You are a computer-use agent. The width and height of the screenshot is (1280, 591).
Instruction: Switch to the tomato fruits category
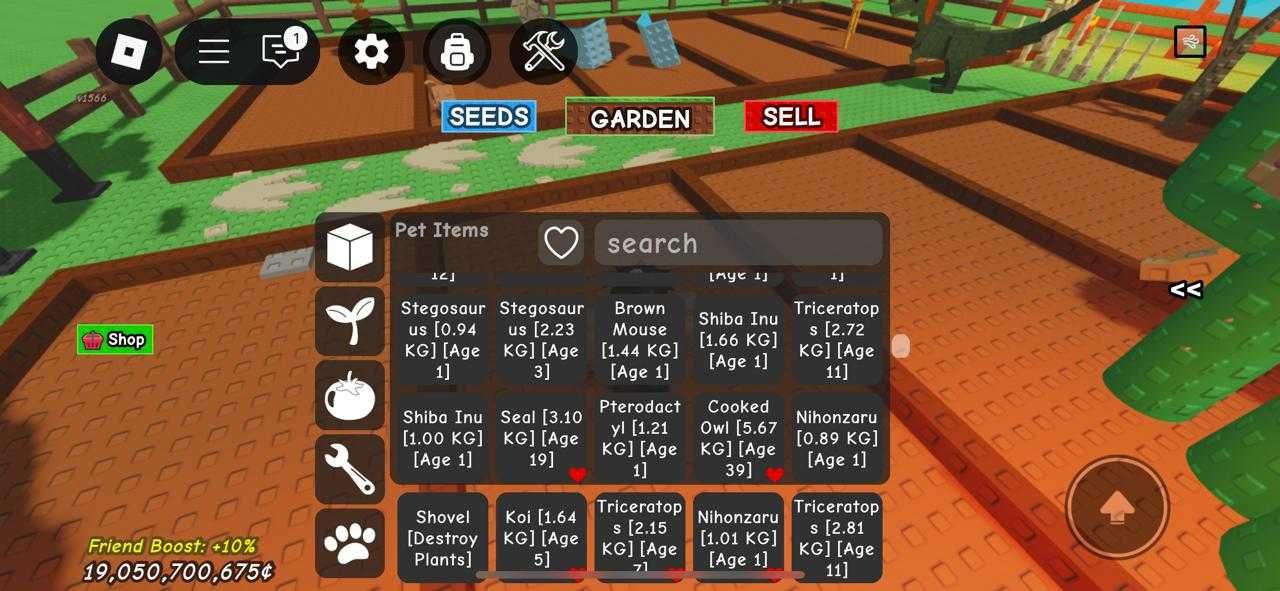pyautogui.click(x=349, y=395)
